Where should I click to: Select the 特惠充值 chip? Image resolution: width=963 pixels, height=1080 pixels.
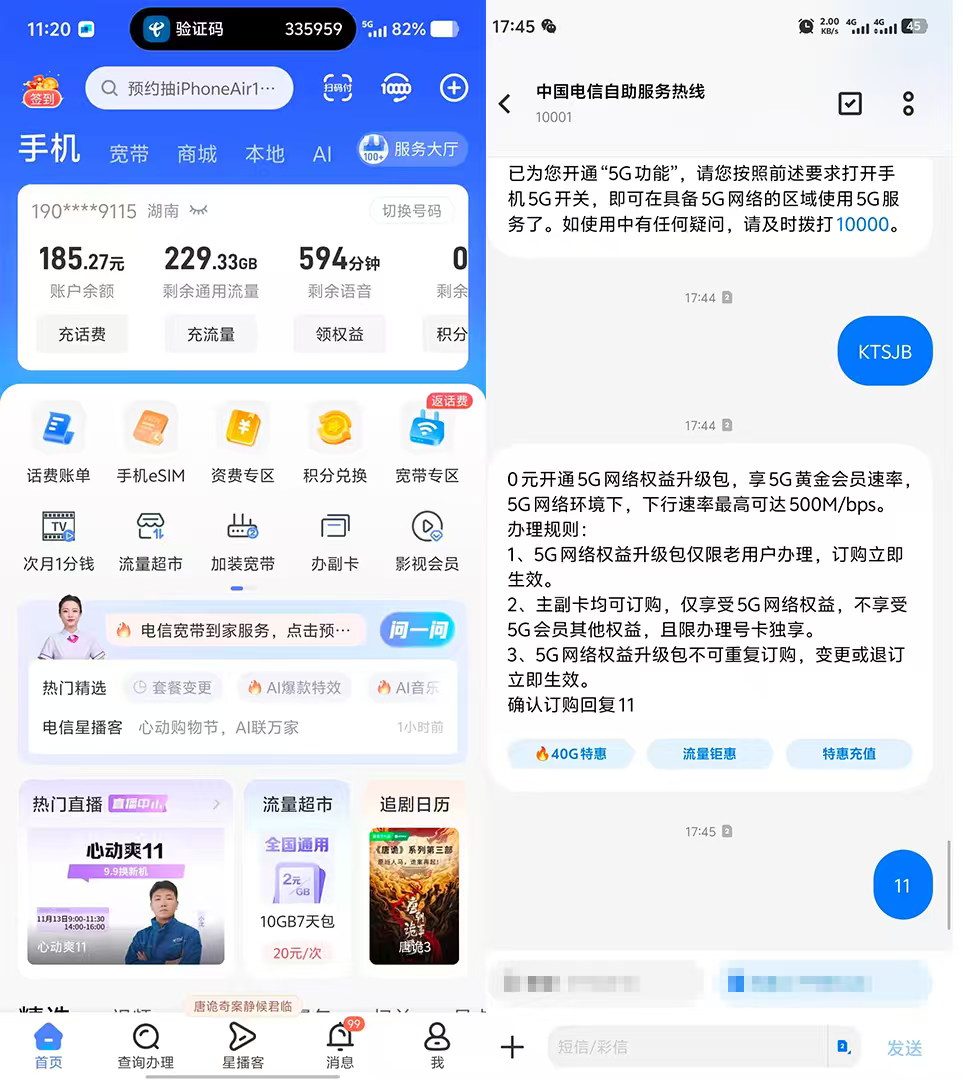tap(849, 754)
